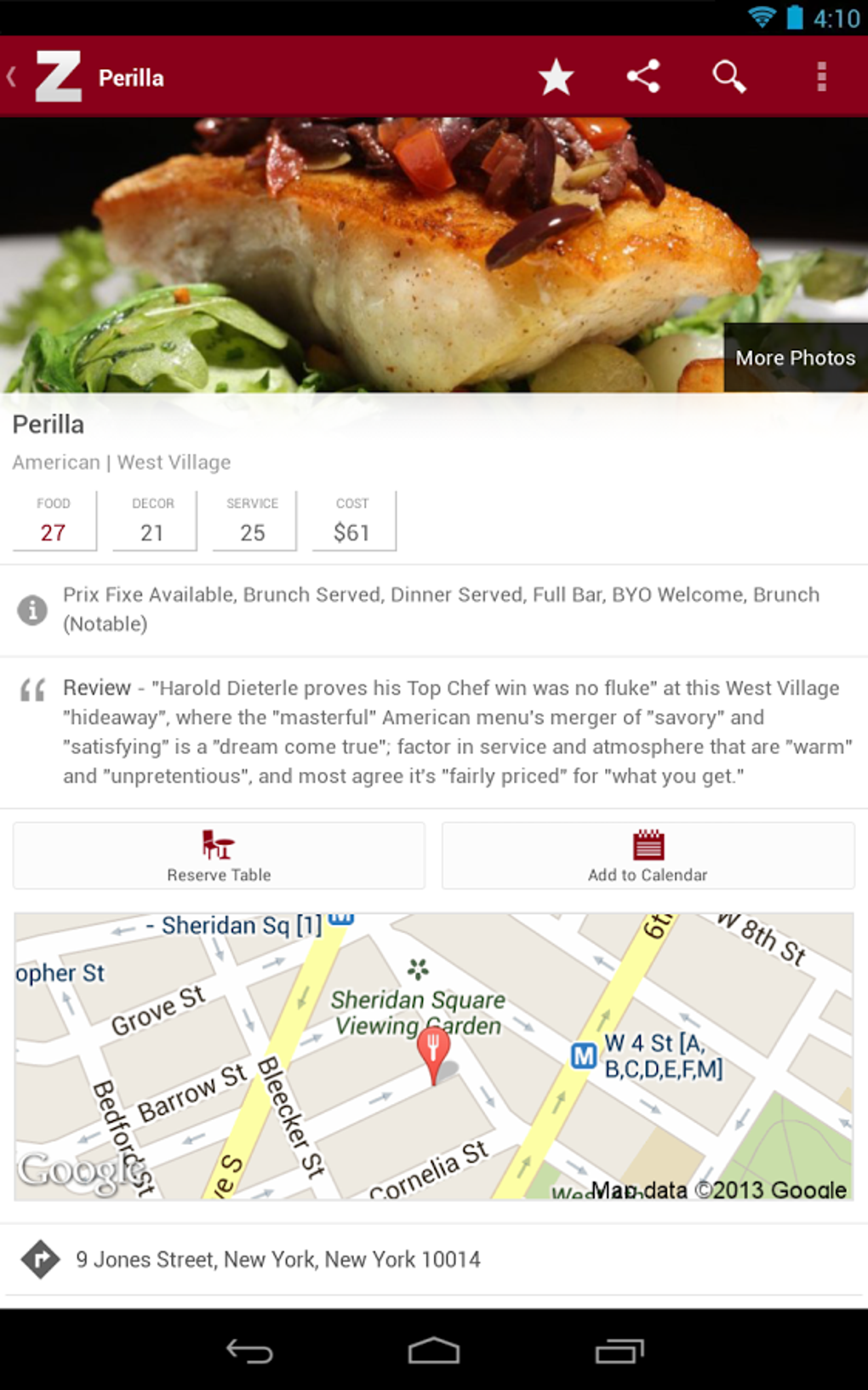View More Photos of Perilla
The width and height of the screenshot is (868, 1390).
tap(795, 358)
